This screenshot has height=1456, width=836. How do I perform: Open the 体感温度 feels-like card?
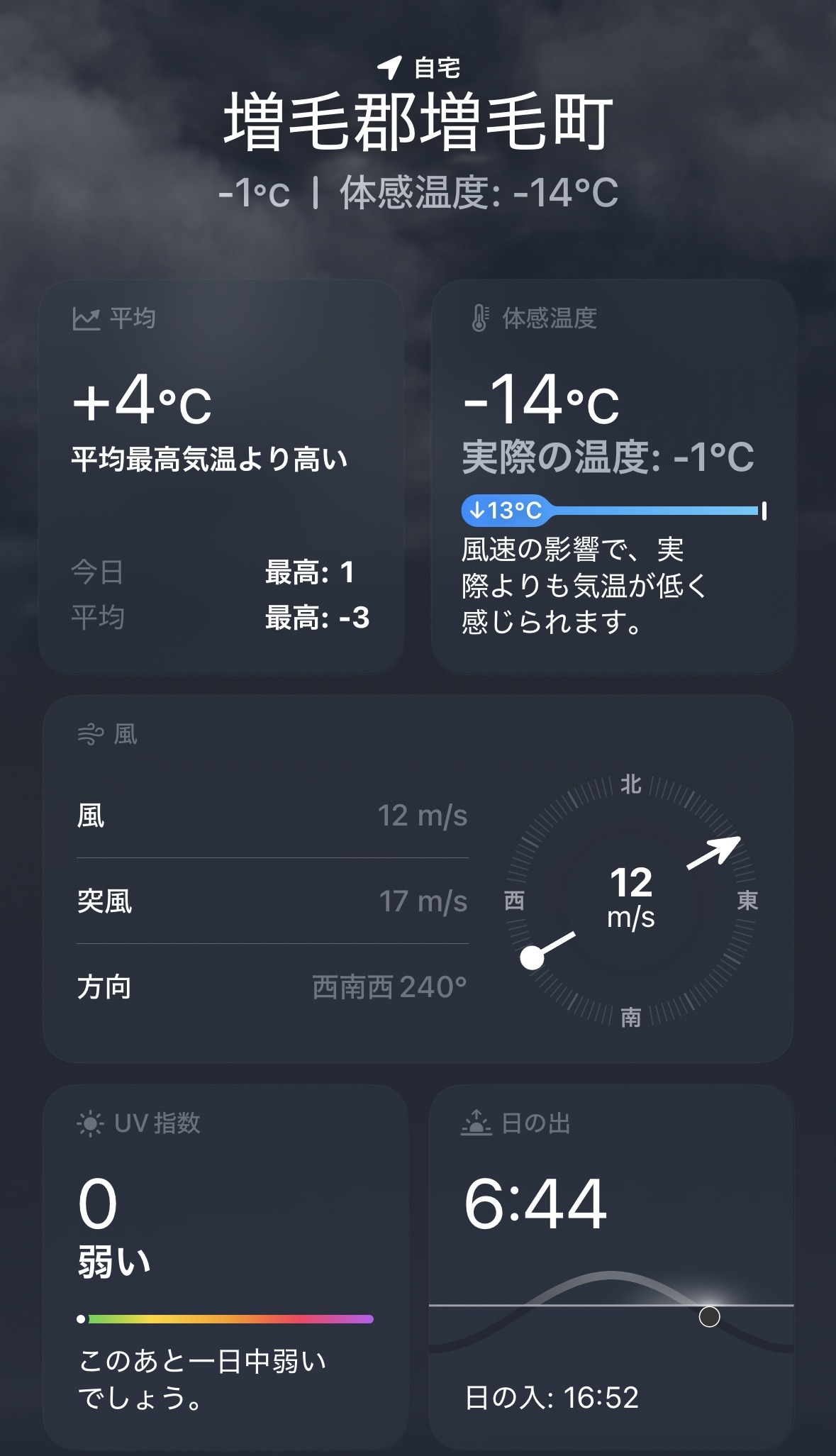pos(614,477)
